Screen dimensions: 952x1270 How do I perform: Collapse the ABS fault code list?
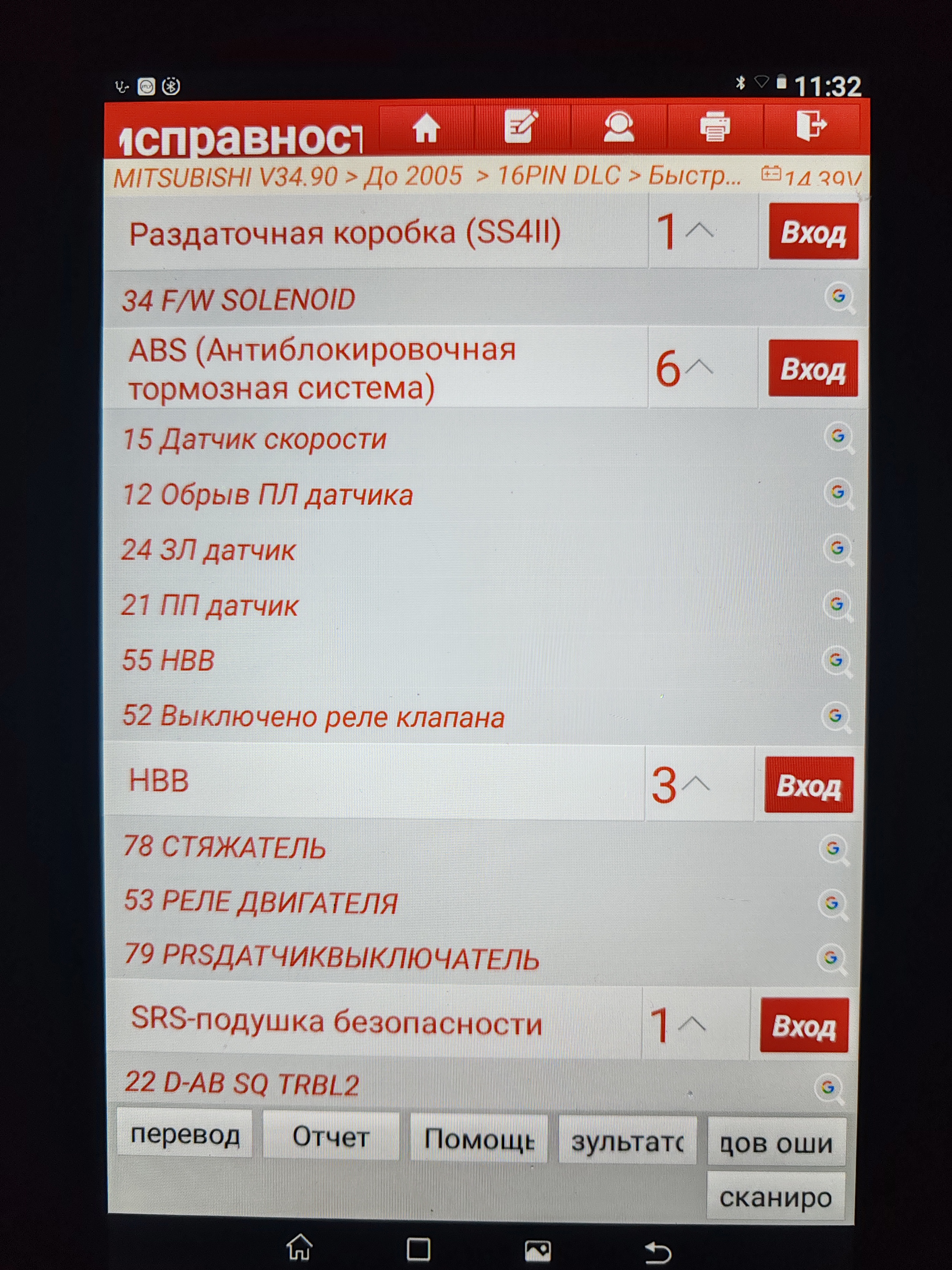(x=700, y=367)
